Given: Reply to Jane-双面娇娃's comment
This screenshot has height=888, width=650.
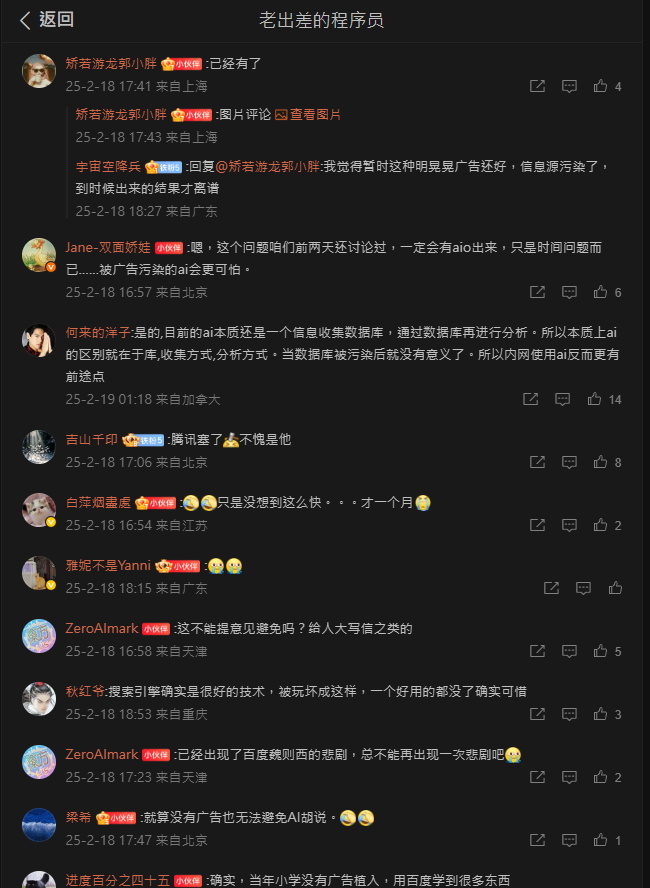Looking at the screenshot, I should coord(569,292).
